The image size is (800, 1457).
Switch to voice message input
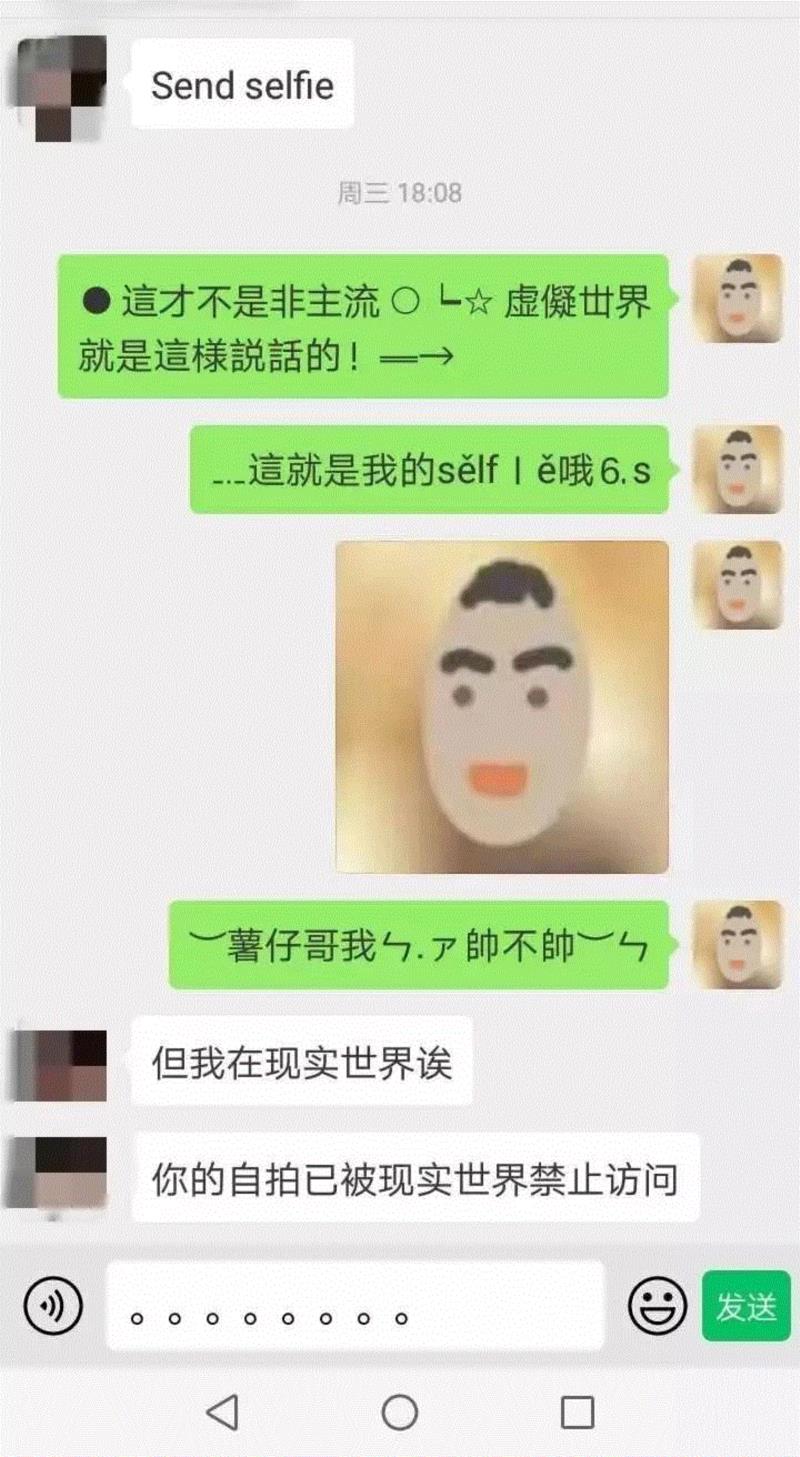pyautogui.click(x=53, y=1305)
